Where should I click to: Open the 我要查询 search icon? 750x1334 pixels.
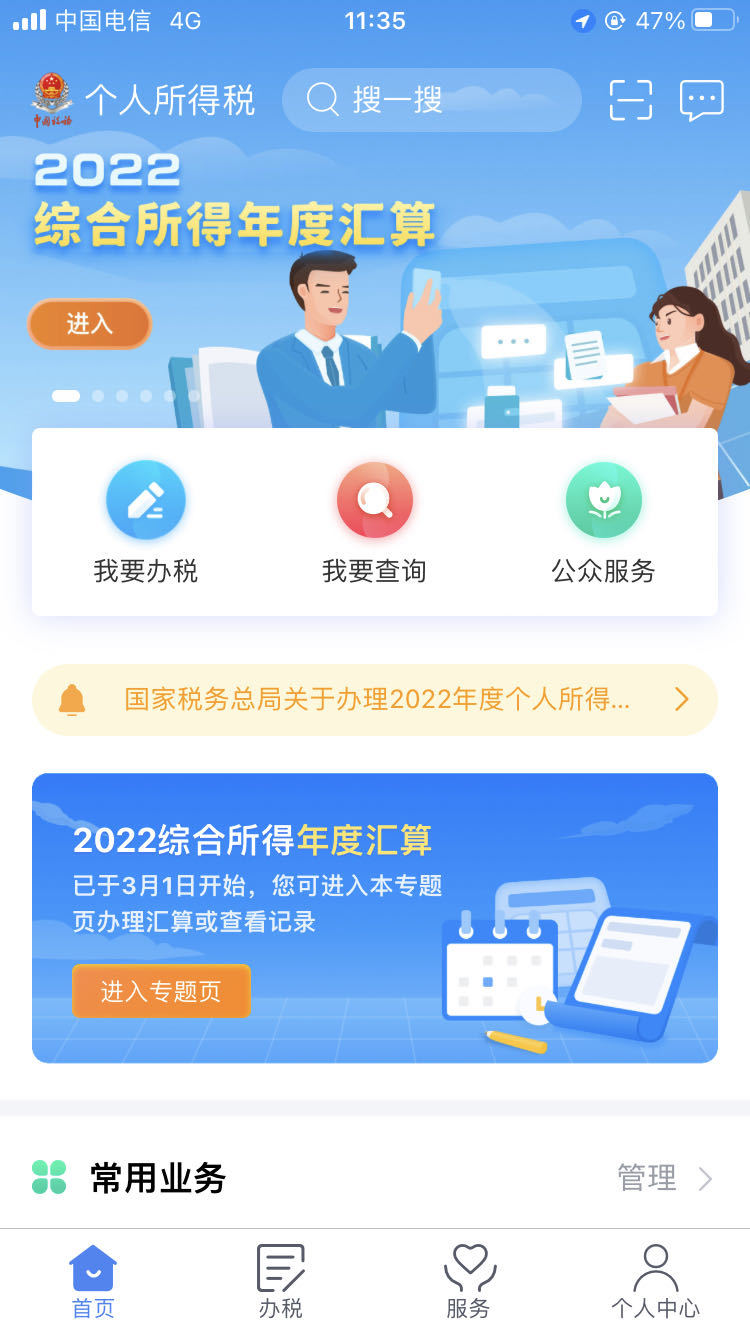(374, 500)
